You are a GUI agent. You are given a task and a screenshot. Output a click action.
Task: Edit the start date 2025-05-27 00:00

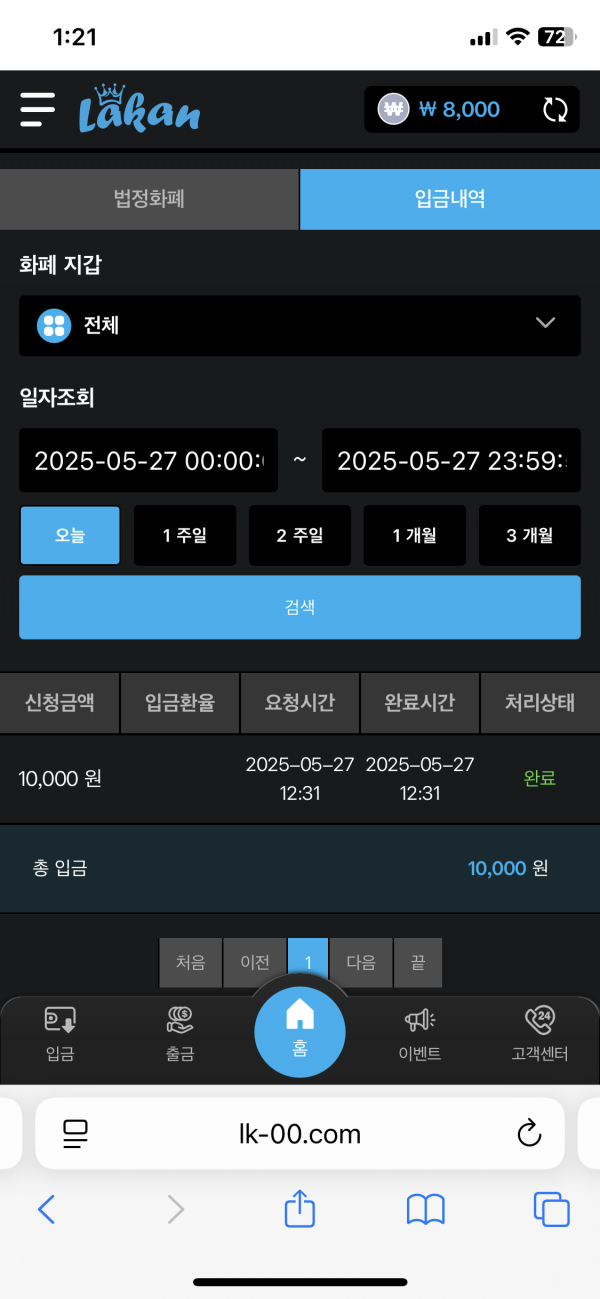point(149,461)
